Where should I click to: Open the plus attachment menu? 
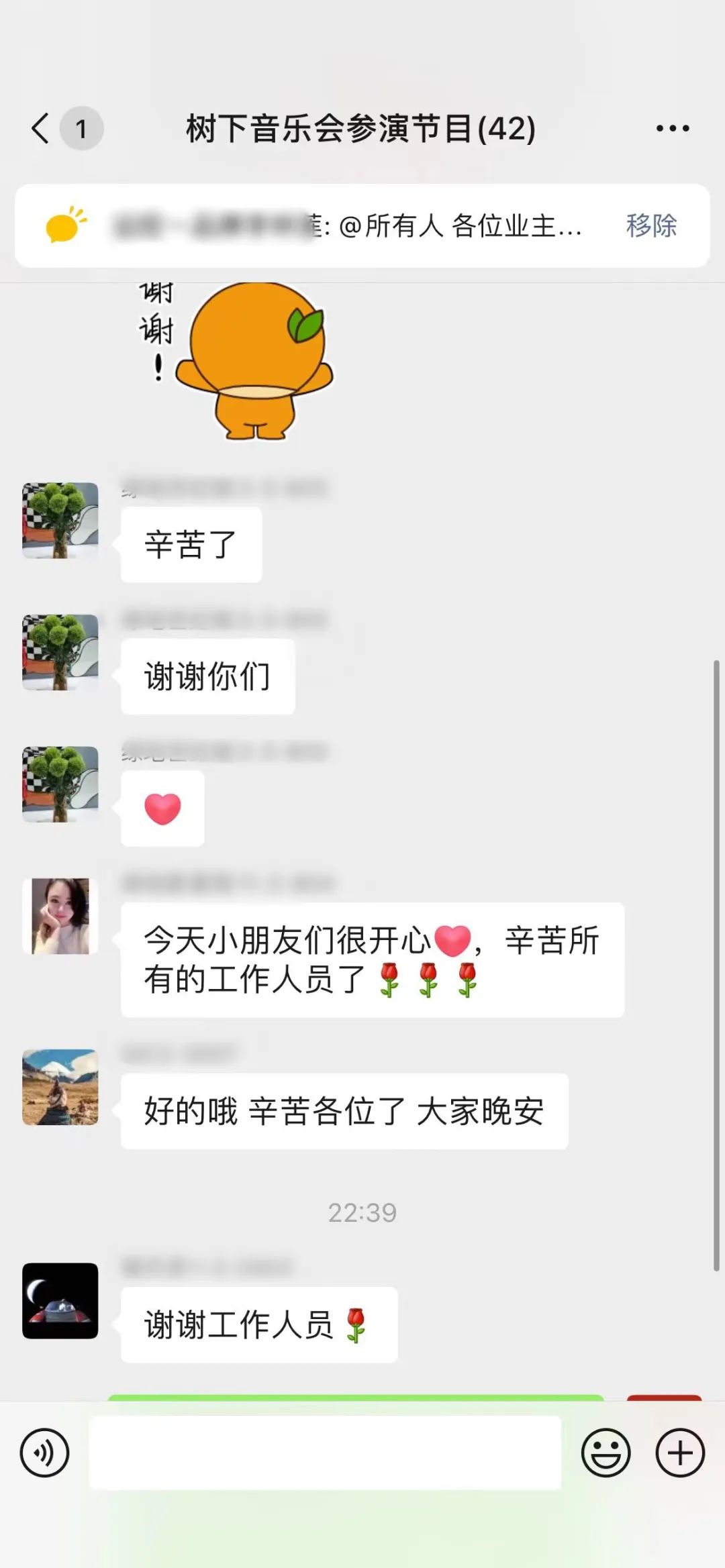coord(679,1453)
